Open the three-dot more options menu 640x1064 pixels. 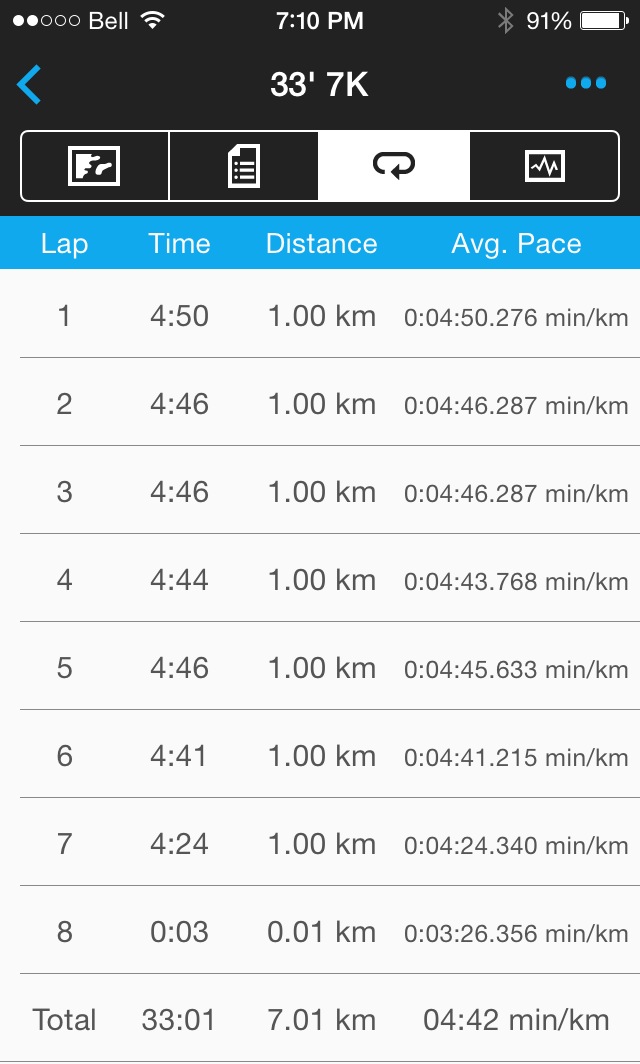[x=586, y=84]
